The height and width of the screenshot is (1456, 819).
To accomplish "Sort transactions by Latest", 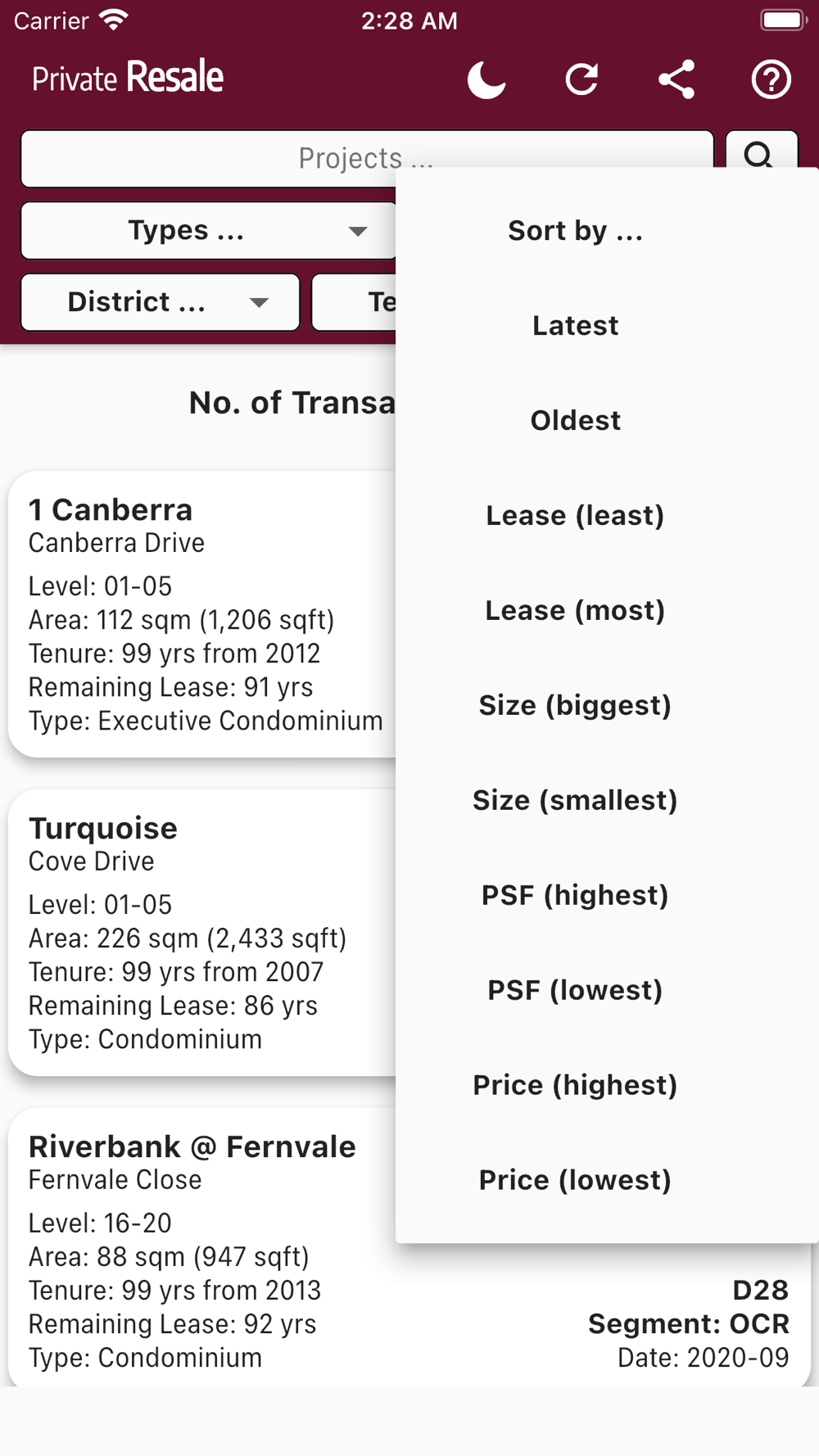I will pyautogui.click(x=575, y=326).
